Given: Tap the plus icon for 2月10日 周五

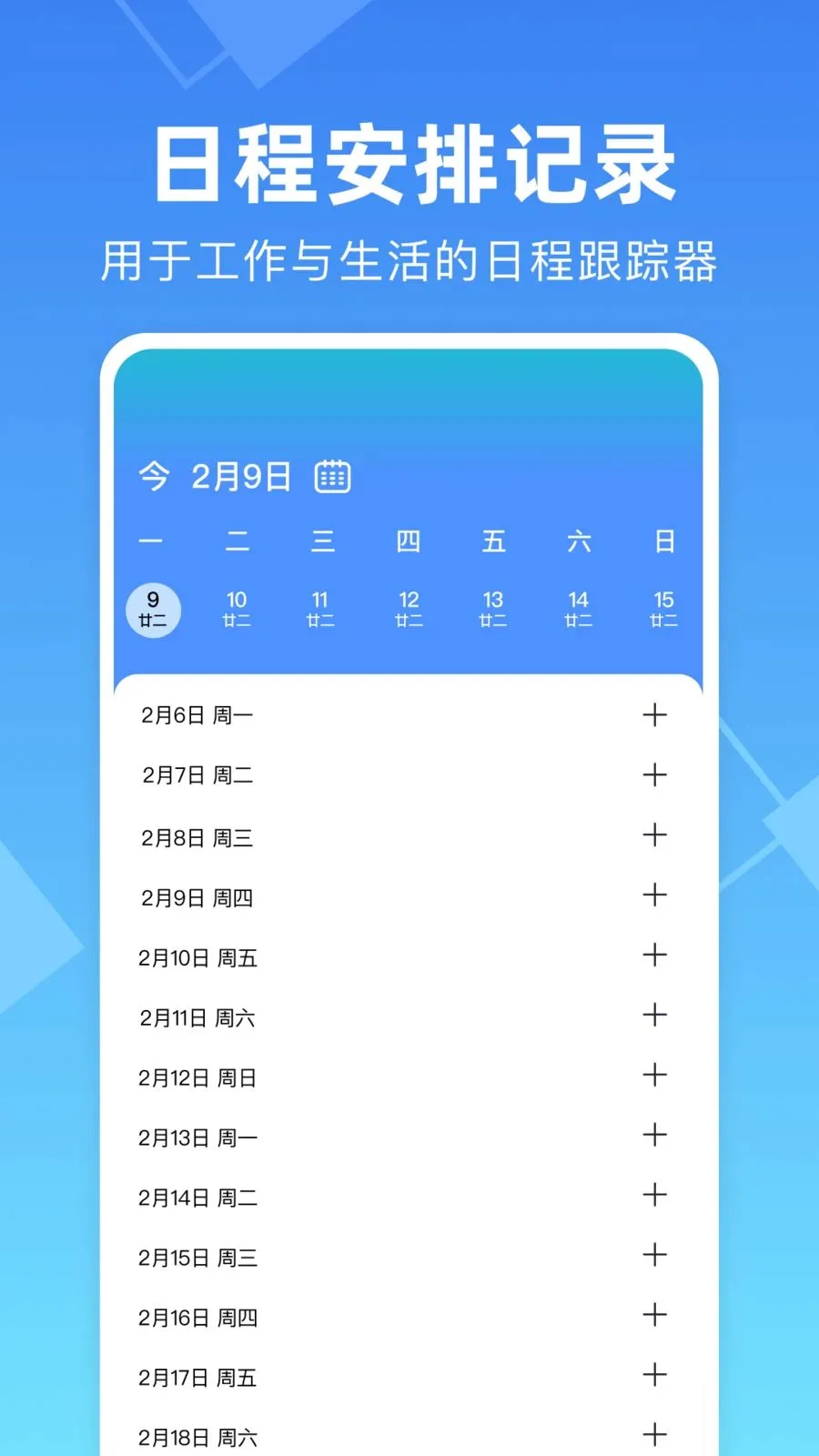Looking at the screenshot, I should pos(654,956).
